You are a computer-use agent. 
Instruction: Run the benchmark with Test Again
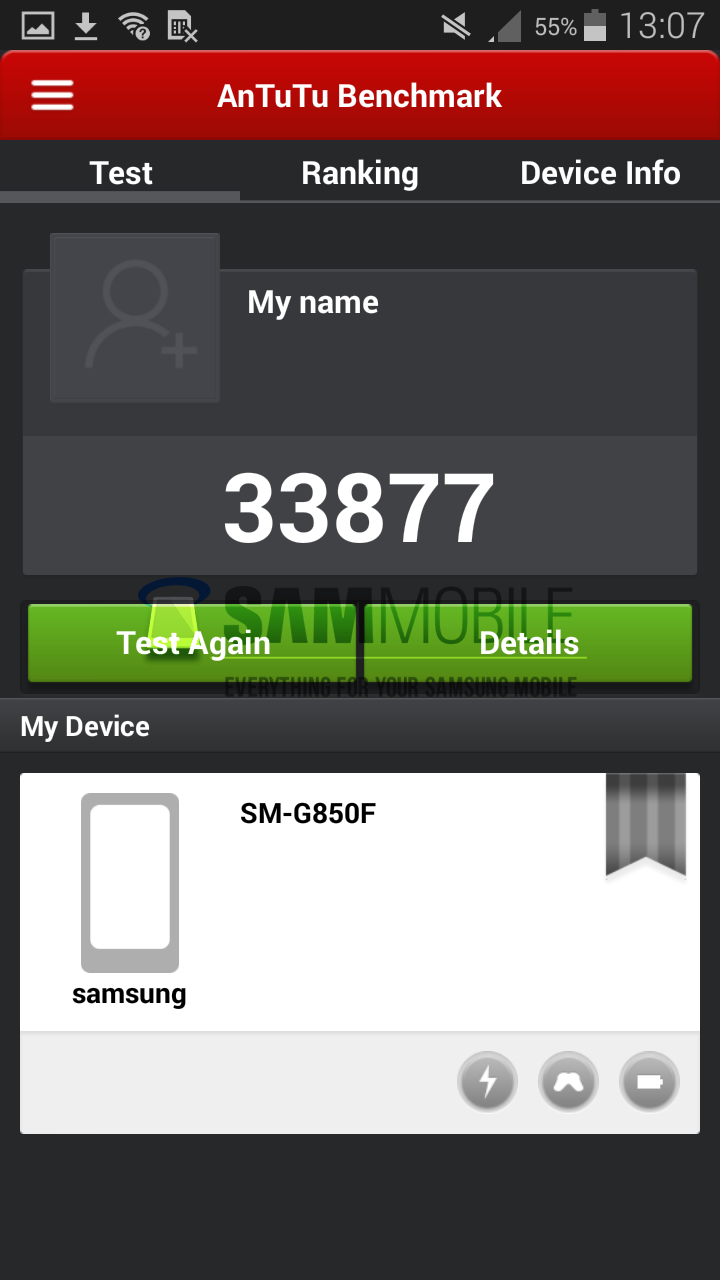(x=192, y=643)
